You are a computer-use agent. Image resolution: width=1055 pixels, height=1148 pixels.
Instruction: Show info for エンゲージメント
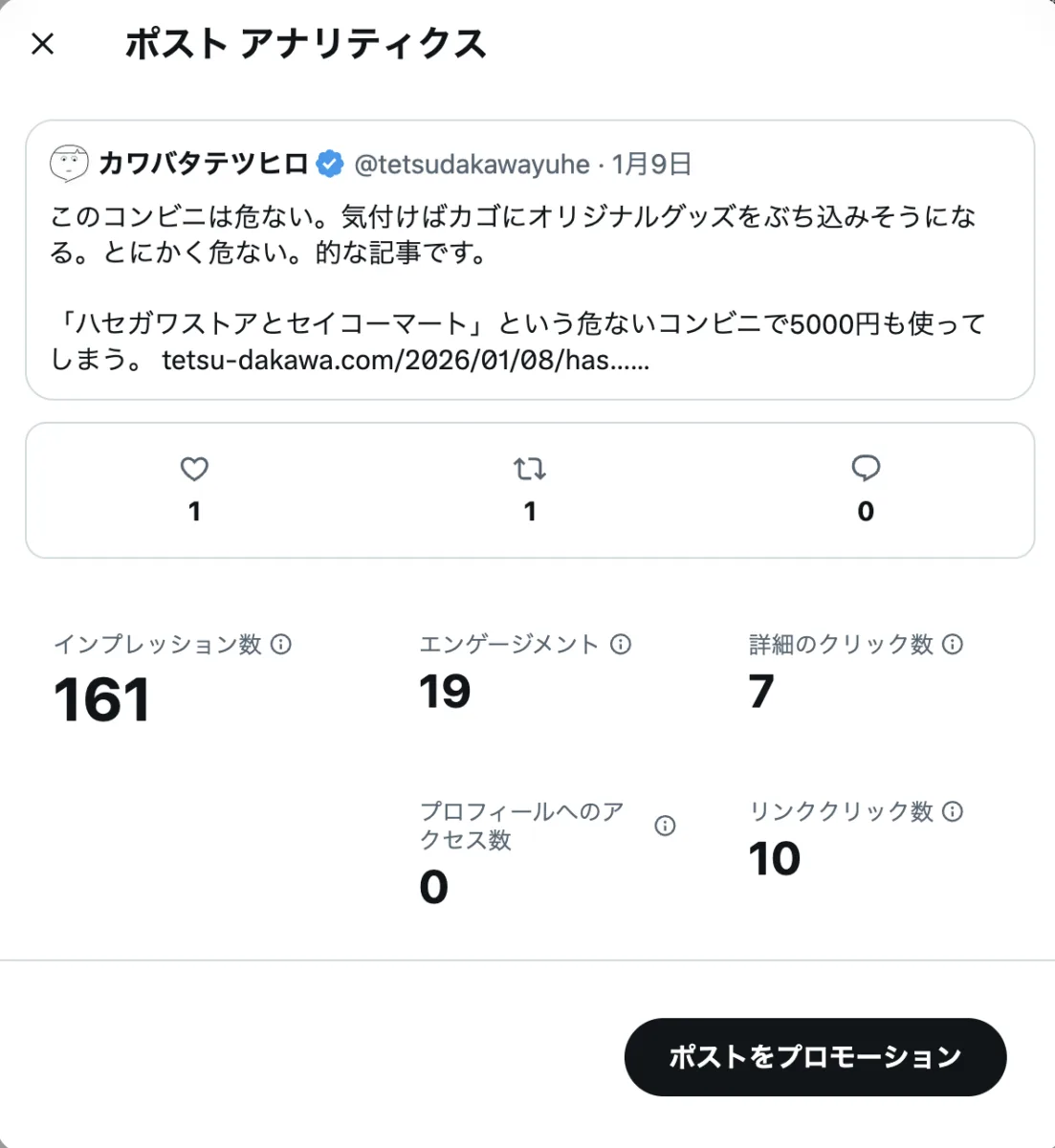[x=621, y=645]
